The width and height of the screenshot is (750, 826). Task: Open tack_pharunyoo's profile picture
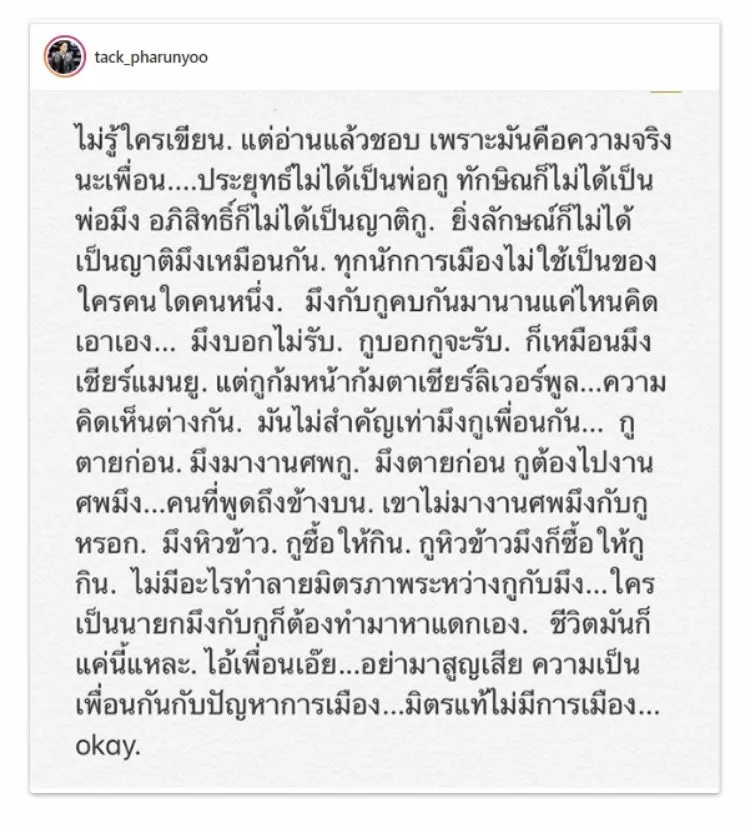tap(65, 56)
